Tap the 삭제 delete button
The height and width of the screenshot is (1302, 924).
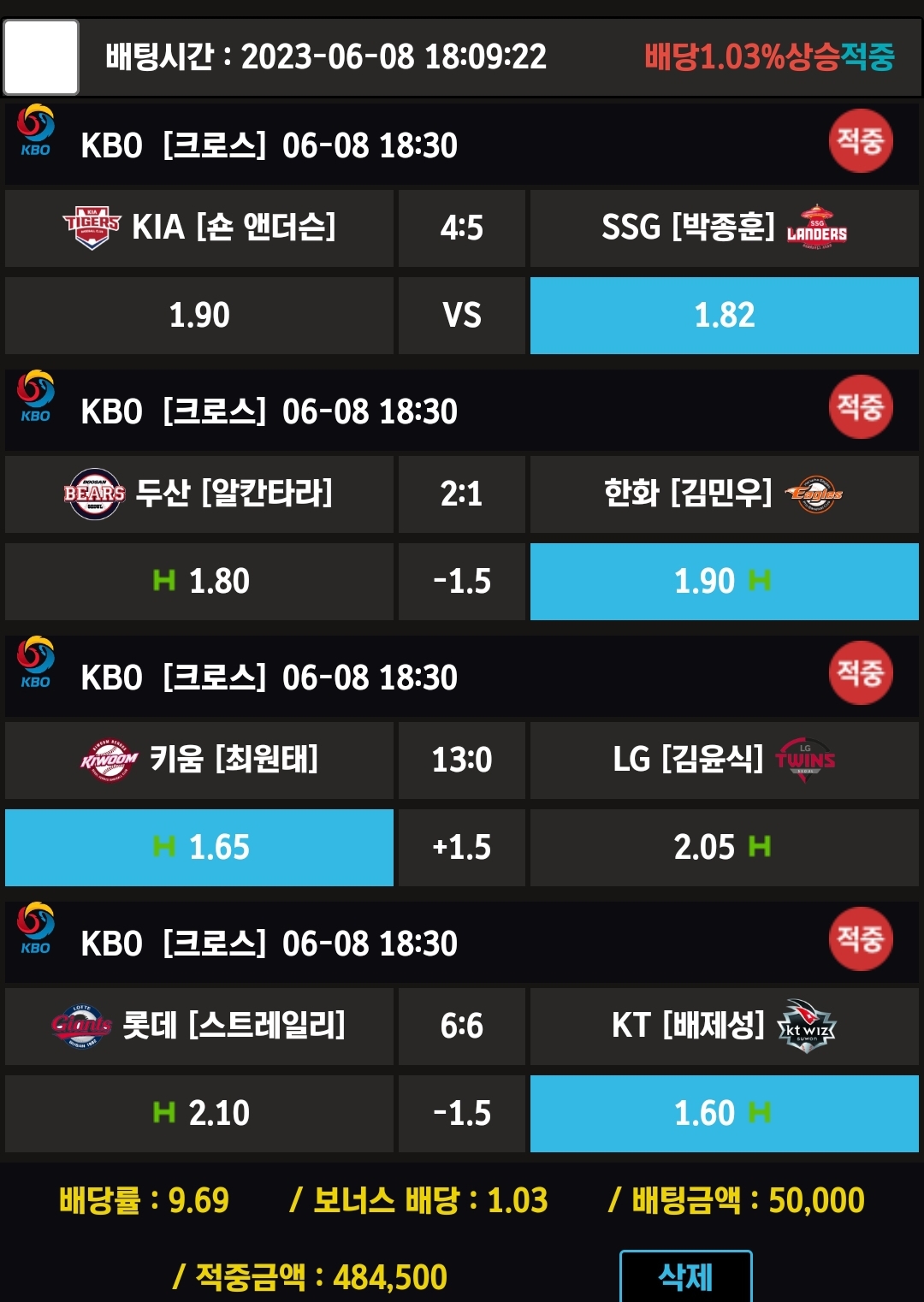[x=685, y=1276]
